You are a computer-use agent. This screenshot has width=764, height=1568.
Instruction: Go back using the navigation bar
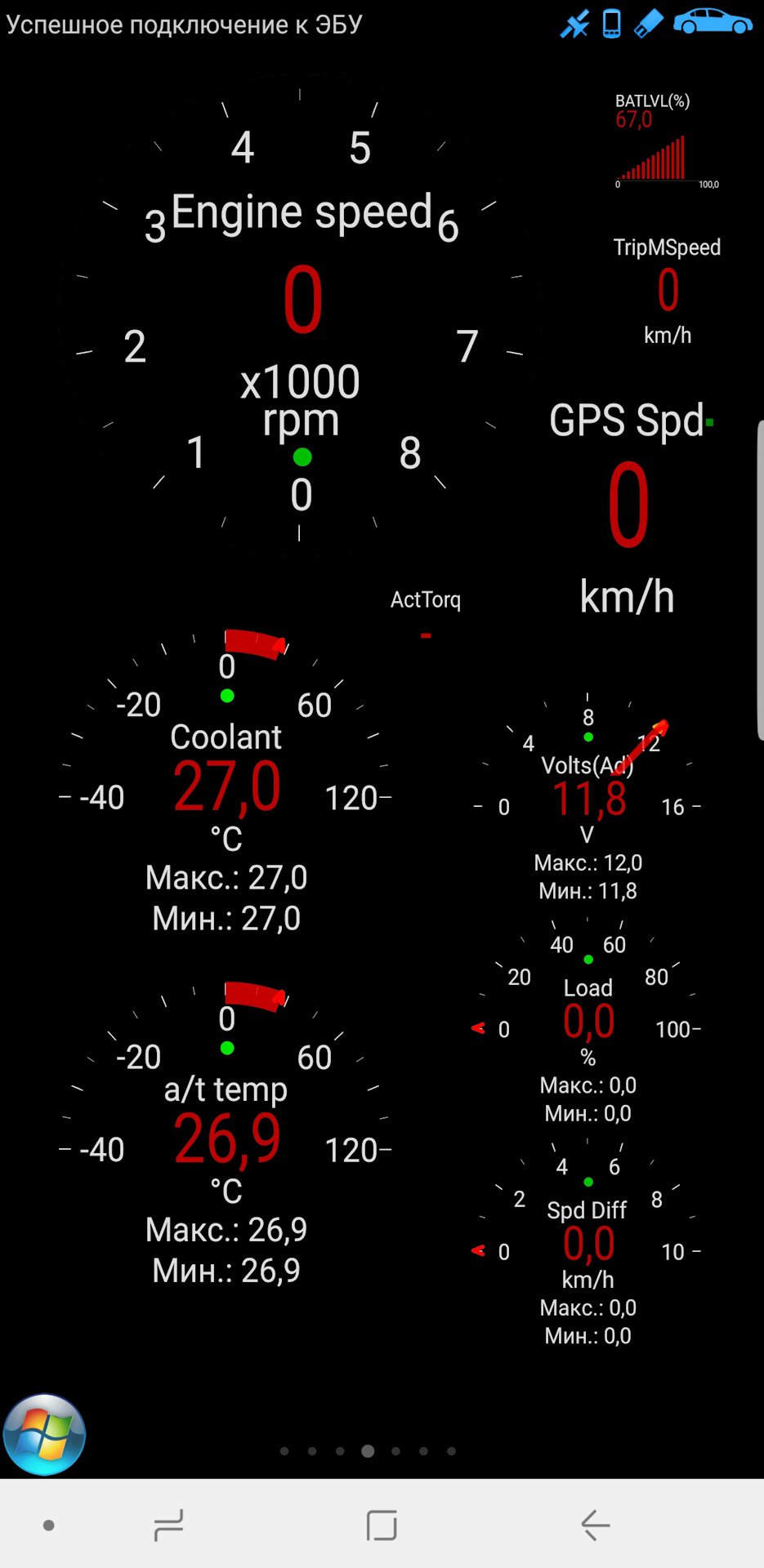coord(595,1525)
